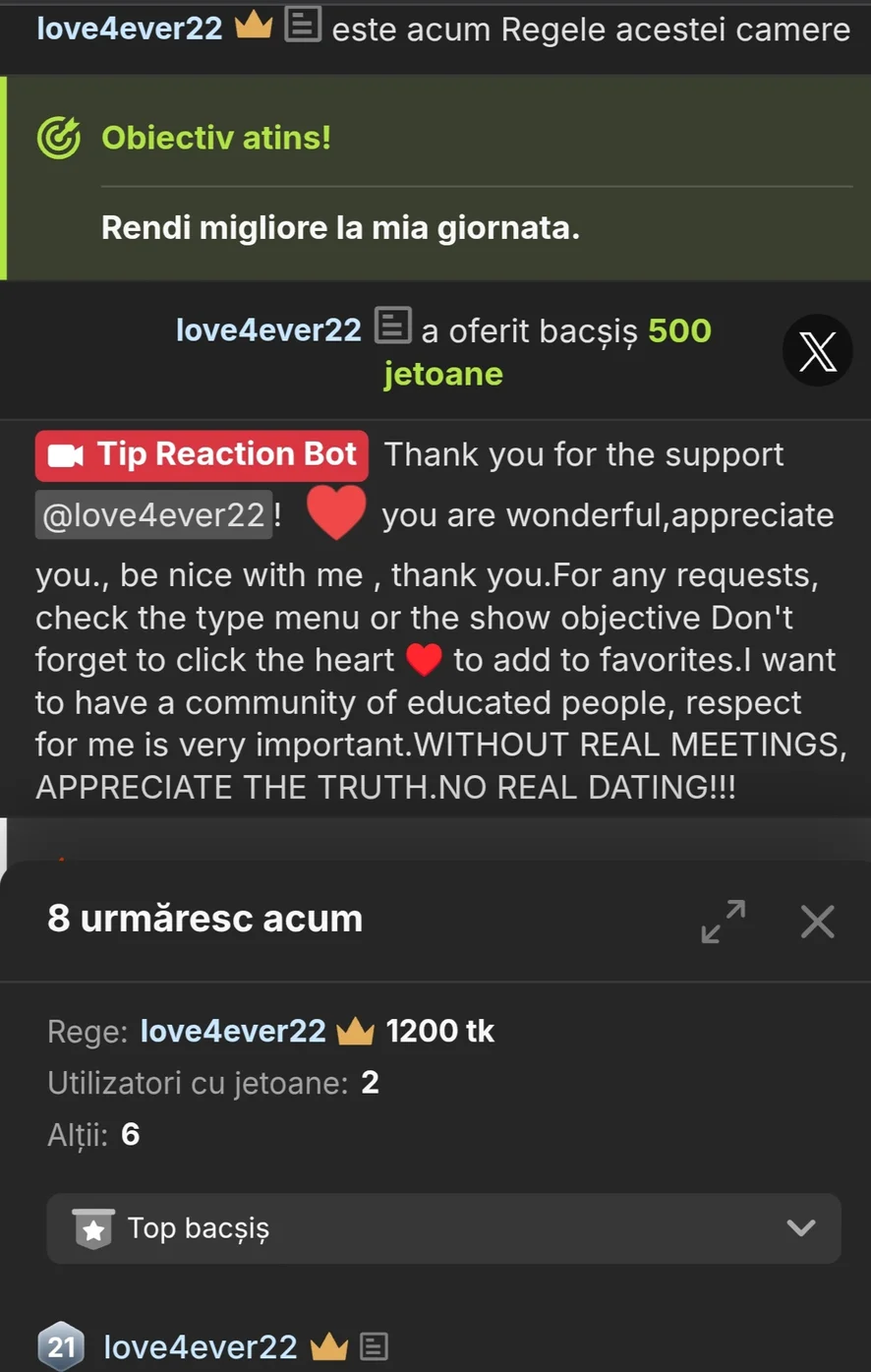Expand the viewers panel to full screen
This screenshot has width=871, height=1372.
pos(724,922)
